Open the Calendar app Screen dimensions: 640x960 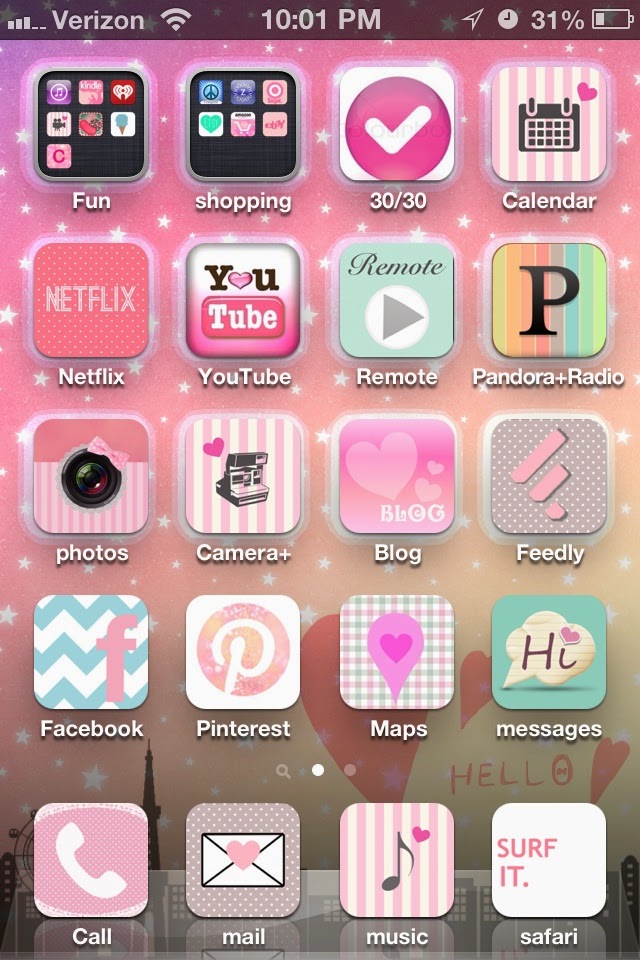549,124
